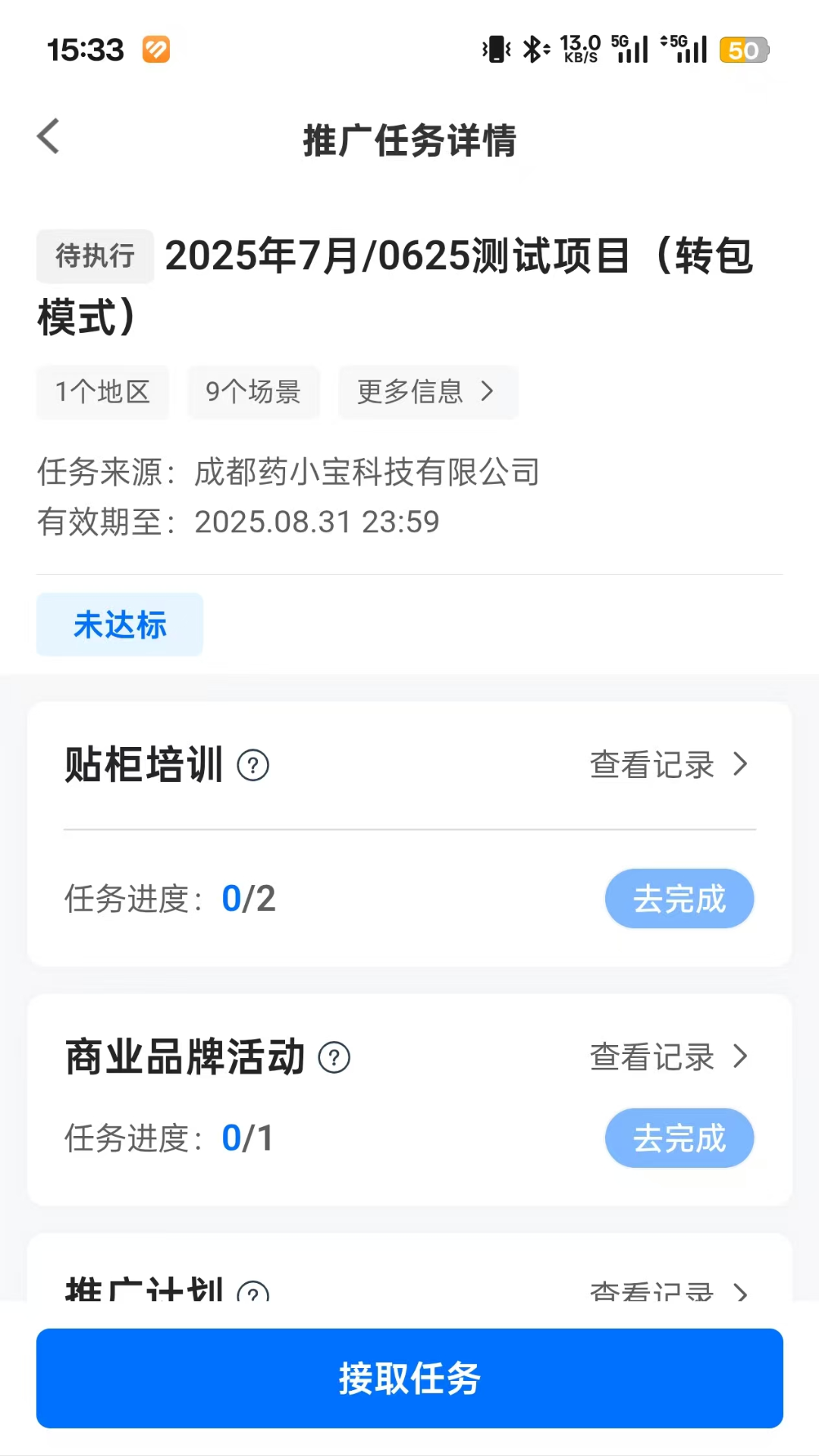The image size is (819, 1456).
Task: Open help for 贴柜培训
Action: click(x=253, y=766)
